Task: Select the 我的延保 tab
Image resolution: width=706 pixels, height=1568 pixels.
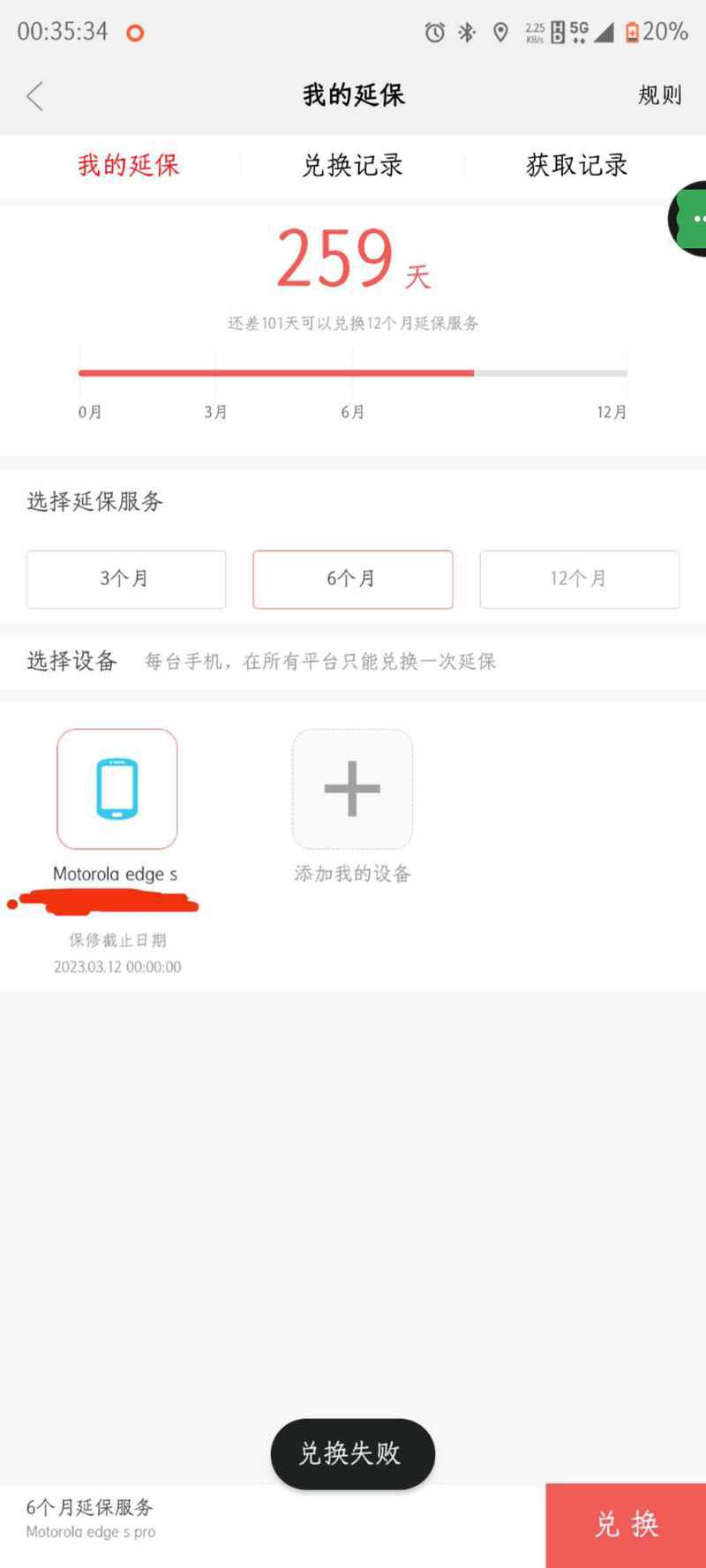Action: coord(129,165)
